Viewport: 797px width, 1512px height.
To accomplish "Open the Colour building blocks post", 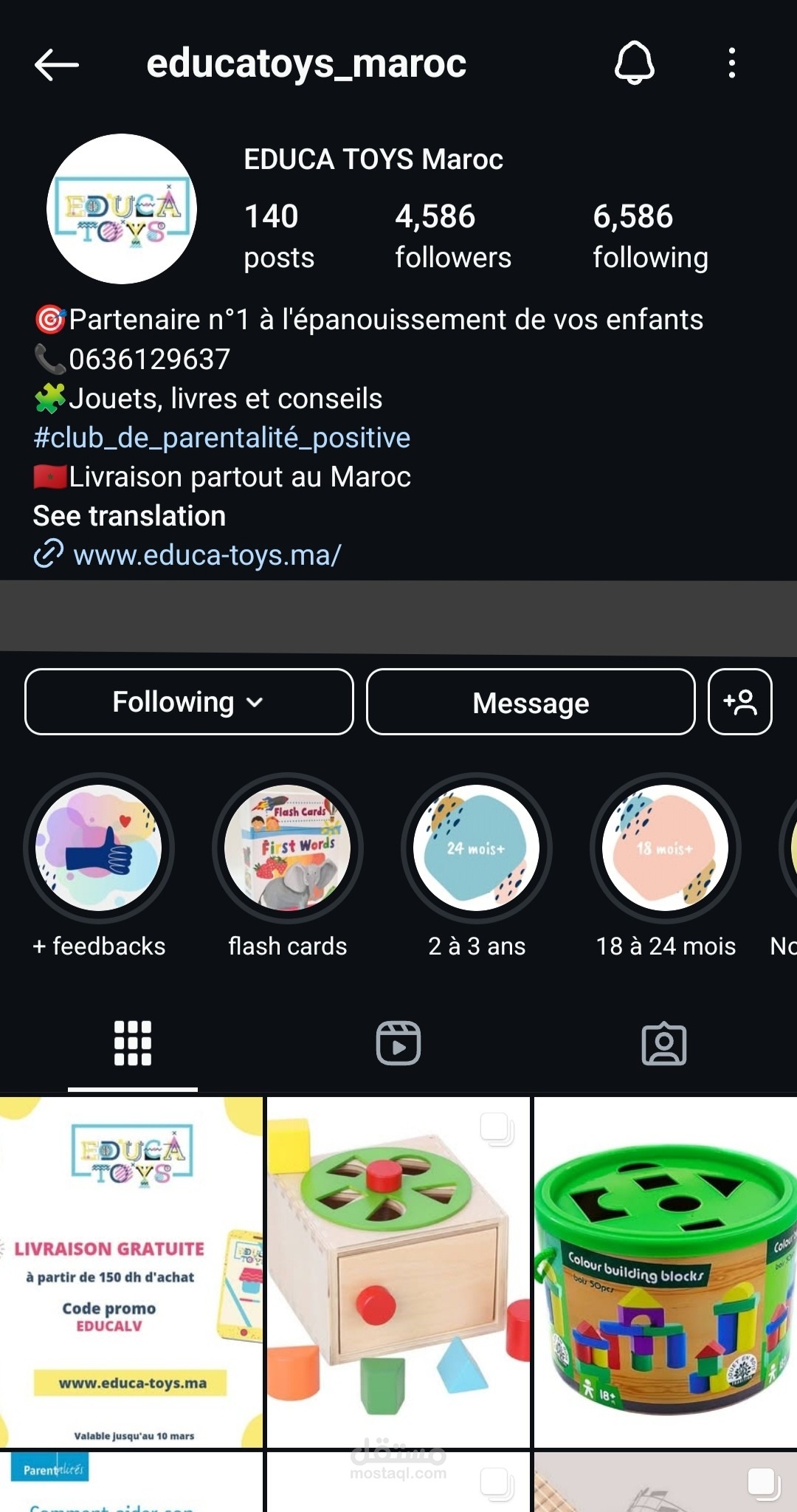I will click(x=666, y=1272).
